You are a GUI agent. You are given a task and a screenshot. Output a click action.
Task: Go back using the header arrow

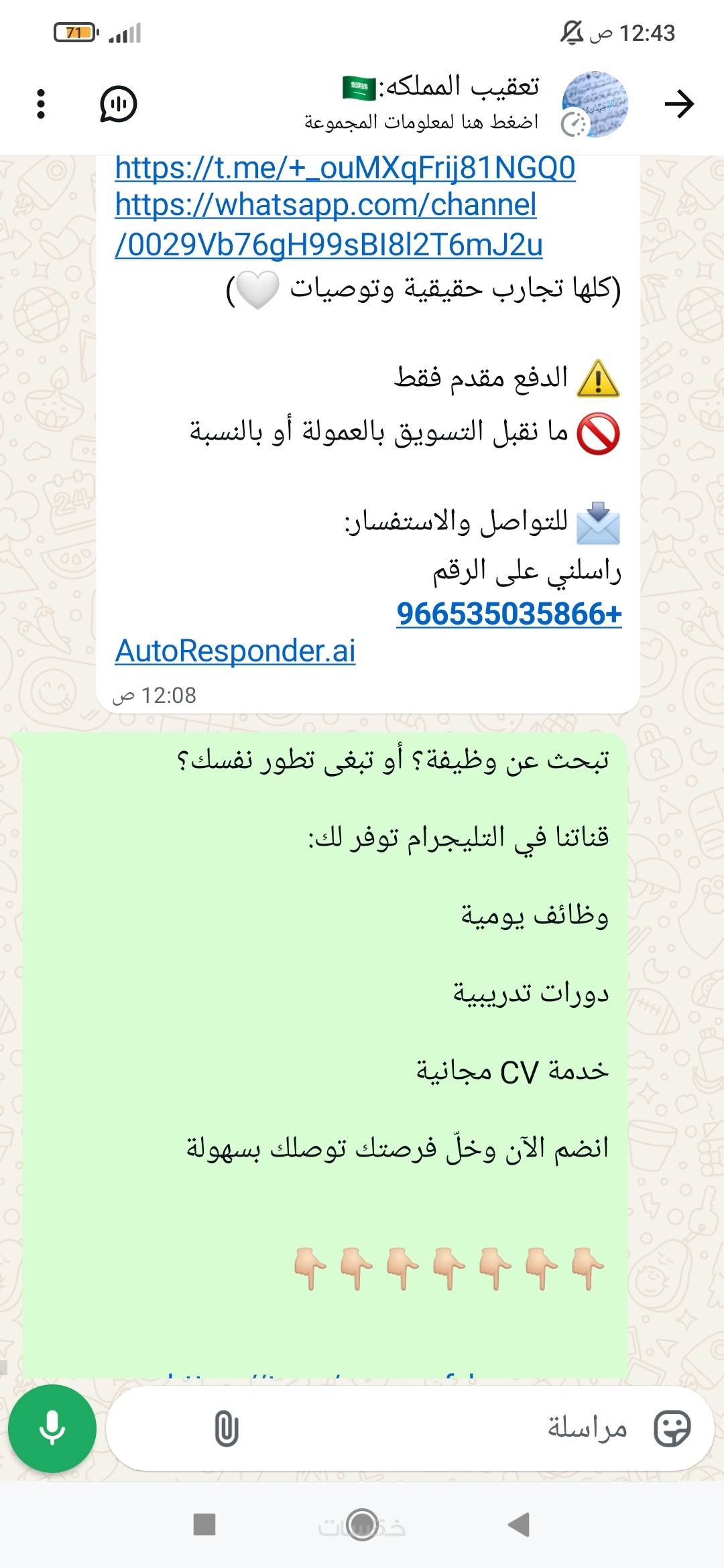tap(679, 104)
